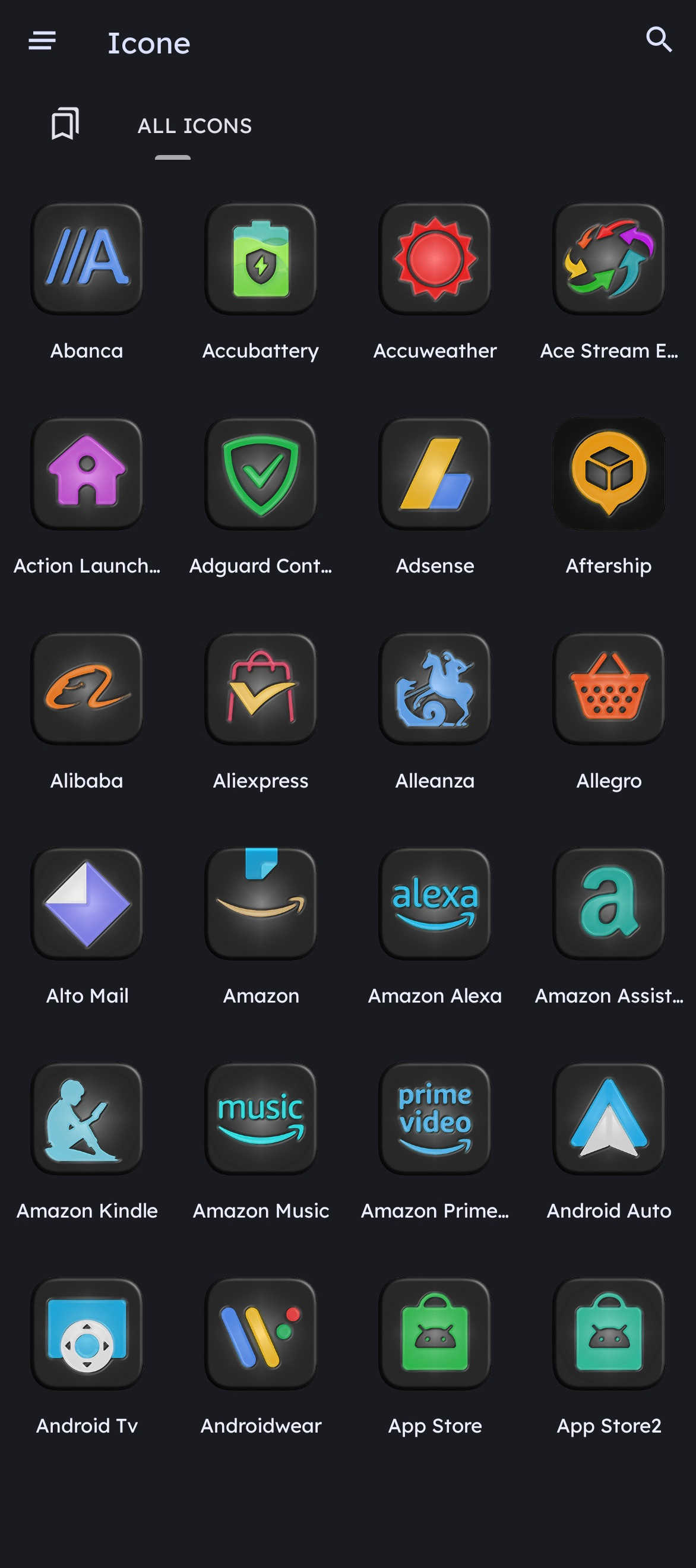View the Action Launcher icon
The image size is (696, 1568).
click(x=87, y=473)
